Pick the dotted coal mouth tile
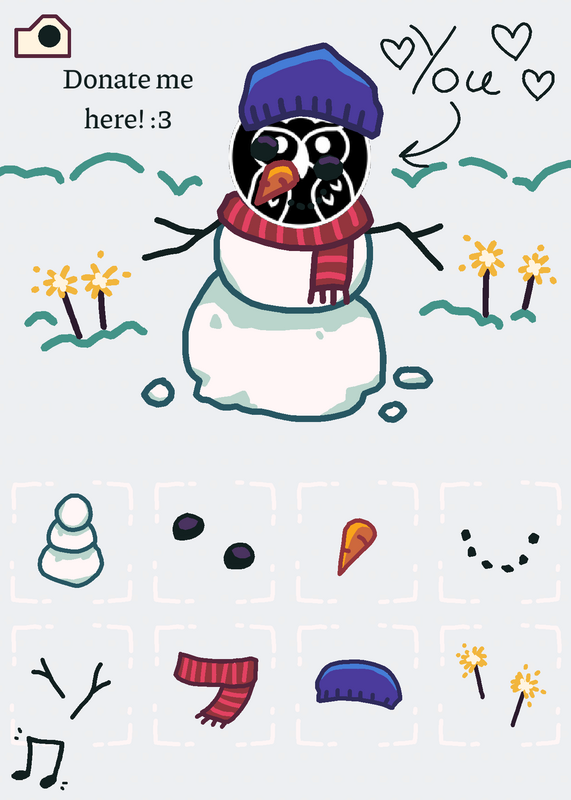 [500, 541]
